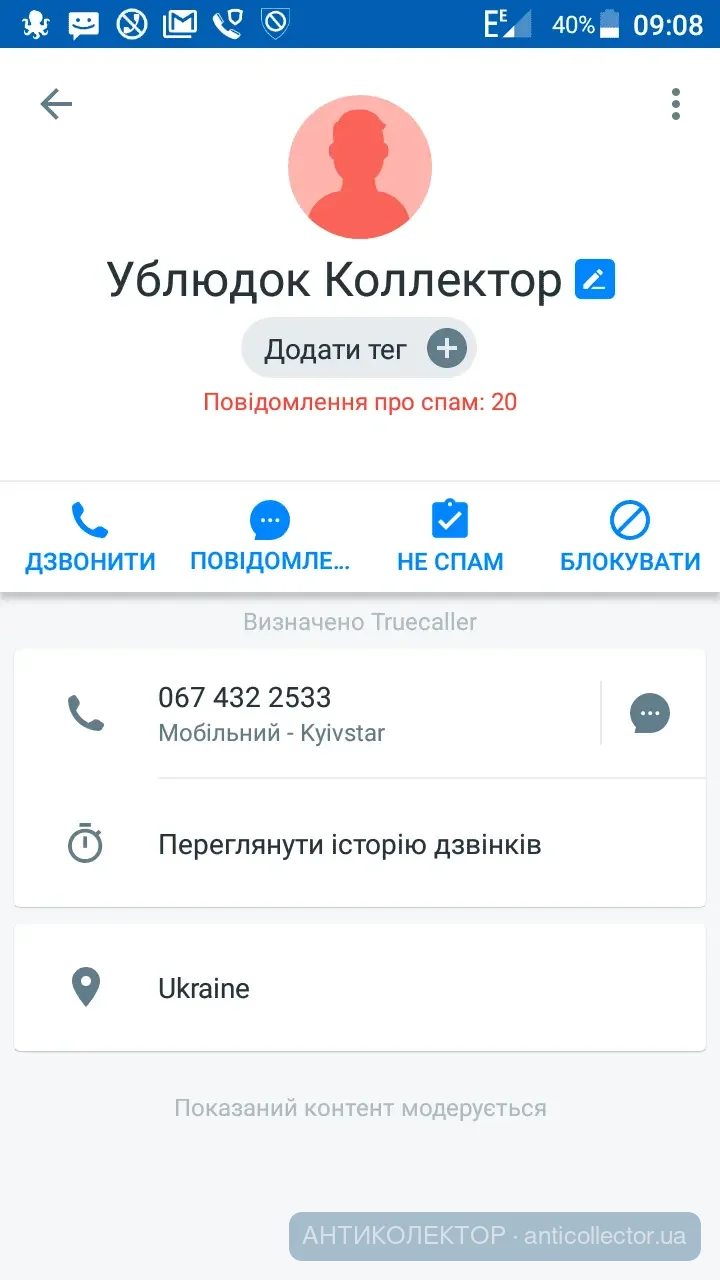Open the three-dot overflow menu
This screenshot has height=1280, width=720.
point(676,104)
